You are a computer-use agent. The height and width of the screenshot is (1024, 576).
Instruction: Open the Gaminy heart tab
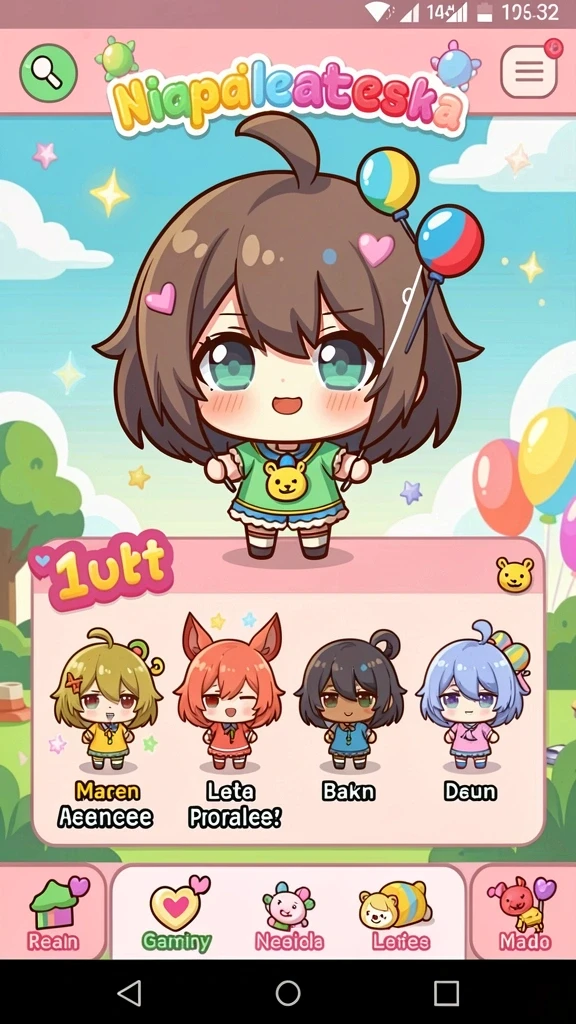click(178, 913)
